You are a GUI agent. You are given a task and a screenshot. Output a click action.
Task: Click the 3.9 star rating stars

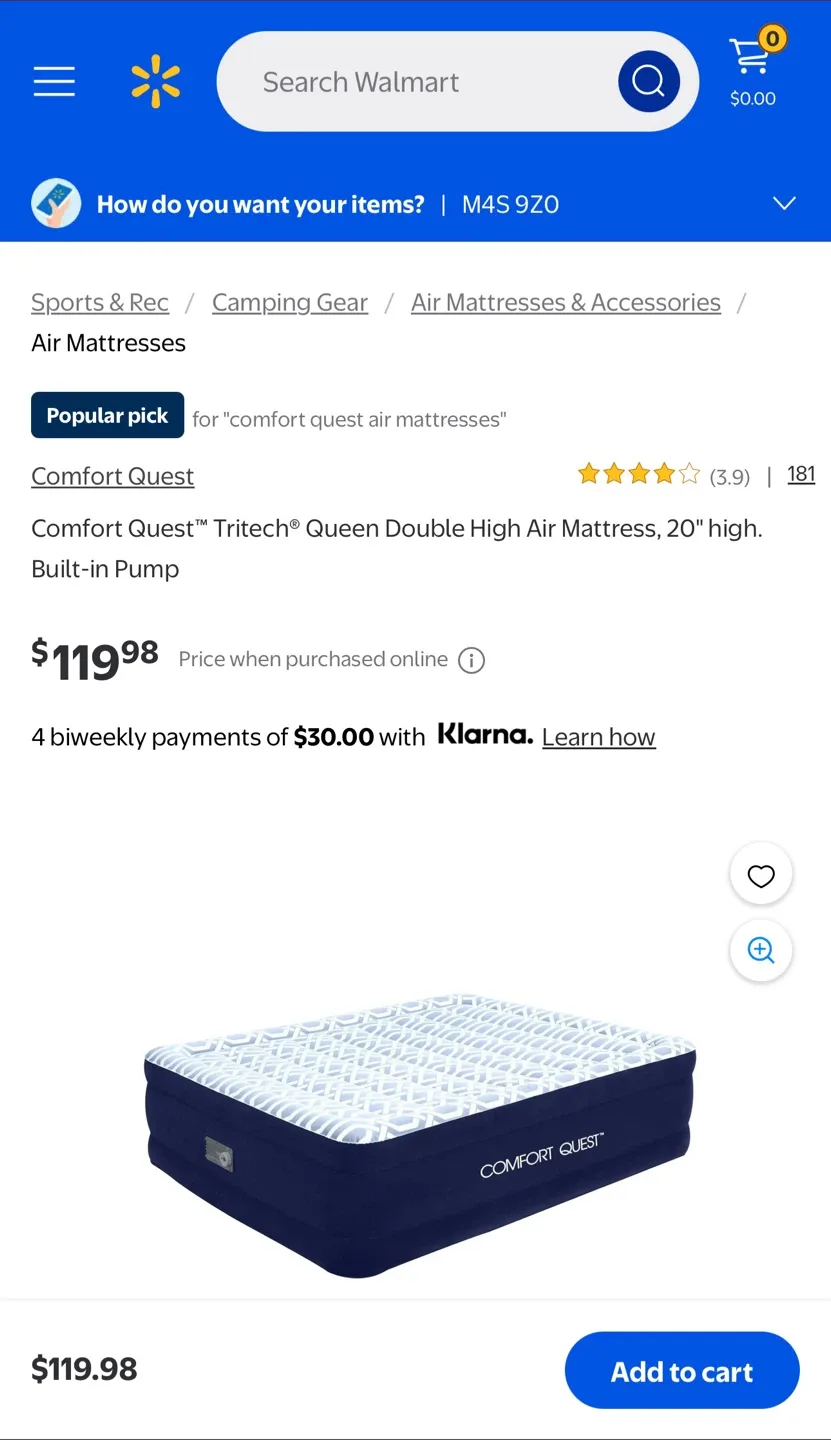638,473
